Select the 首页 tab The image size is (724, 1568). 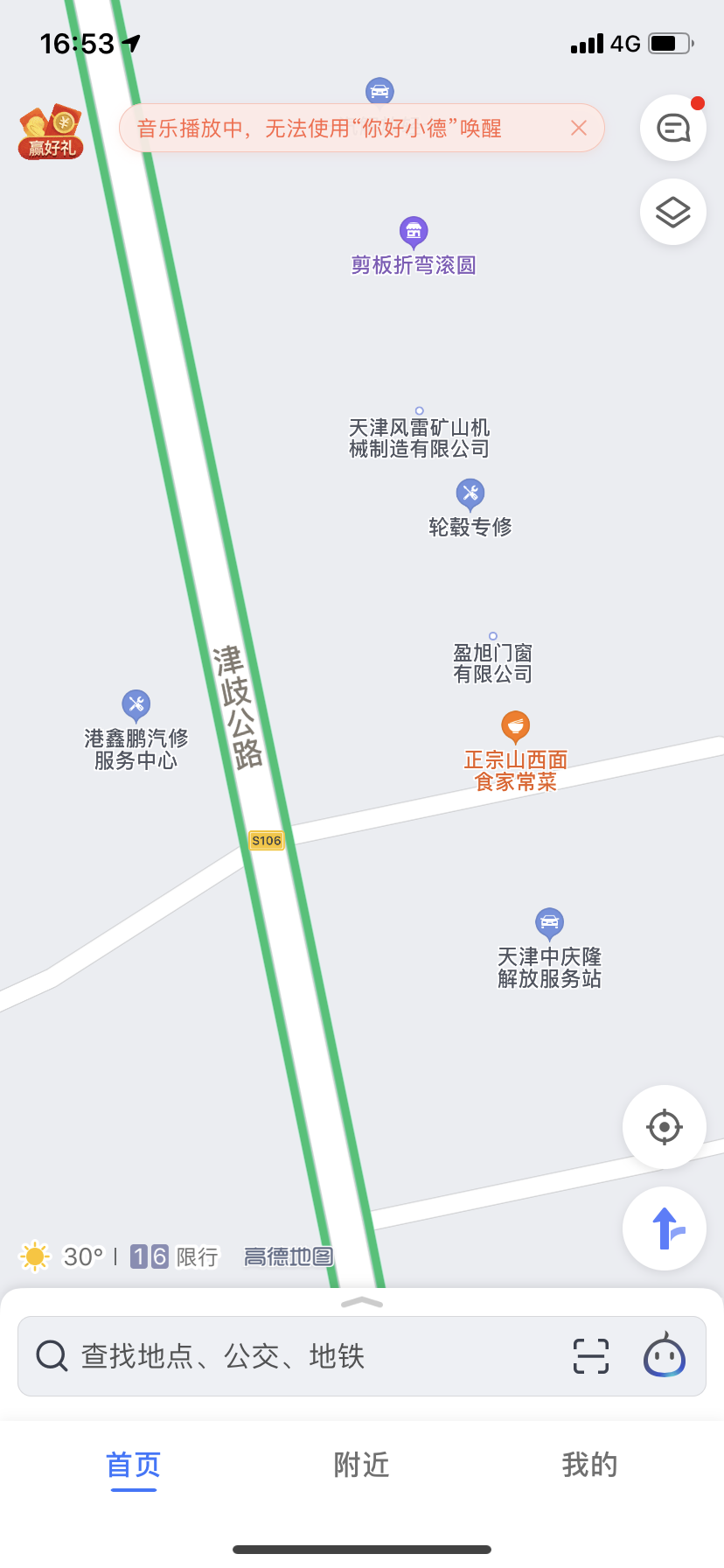134,1465
